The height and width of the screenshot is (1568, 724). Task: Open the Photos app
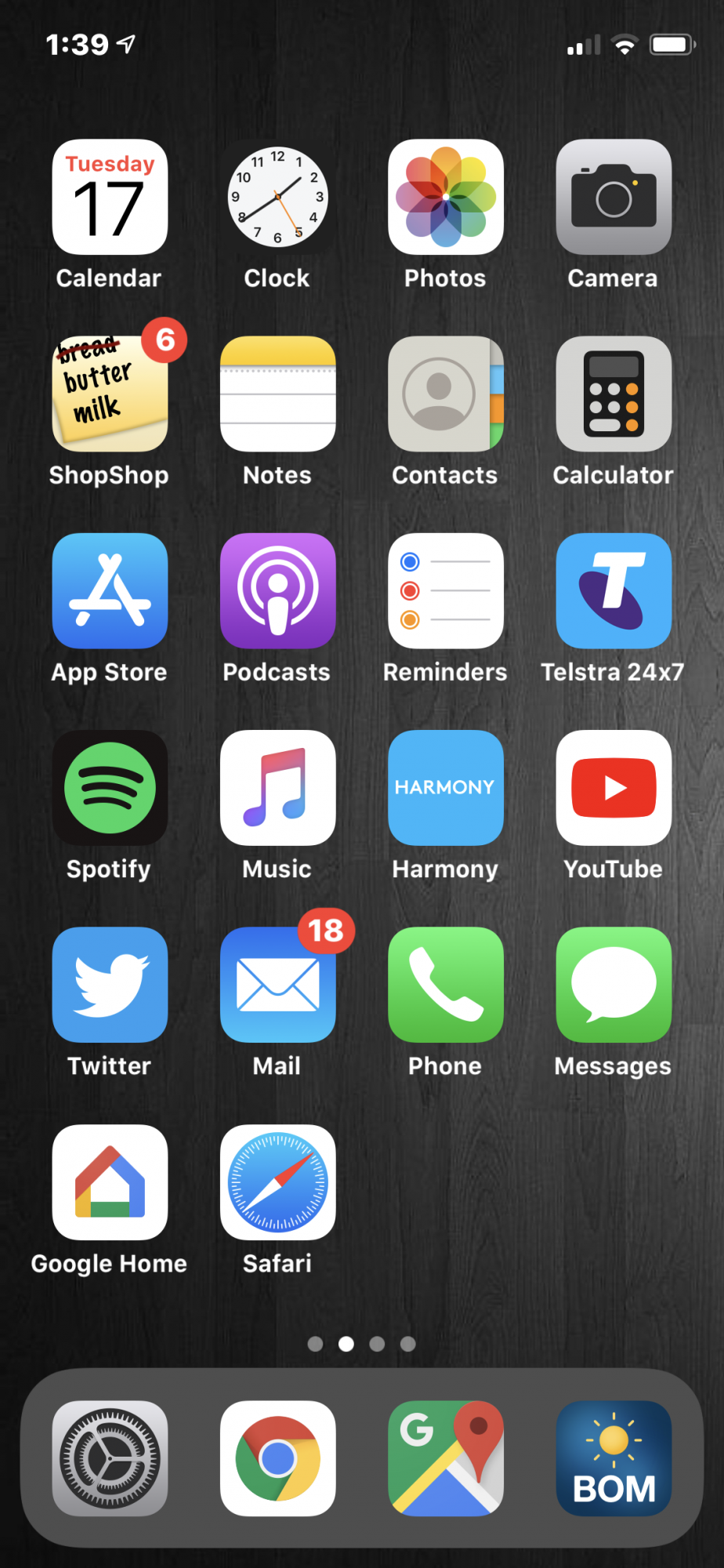point(445,197)
